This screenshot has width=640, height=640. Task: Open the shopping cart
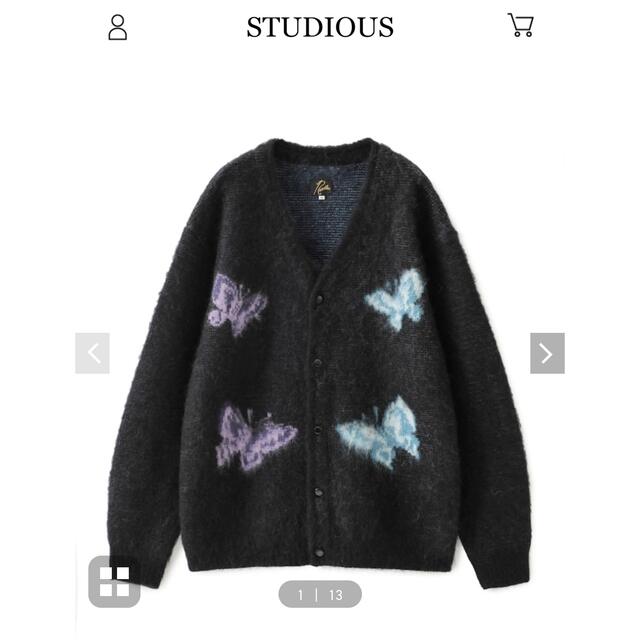pos(520,26)
